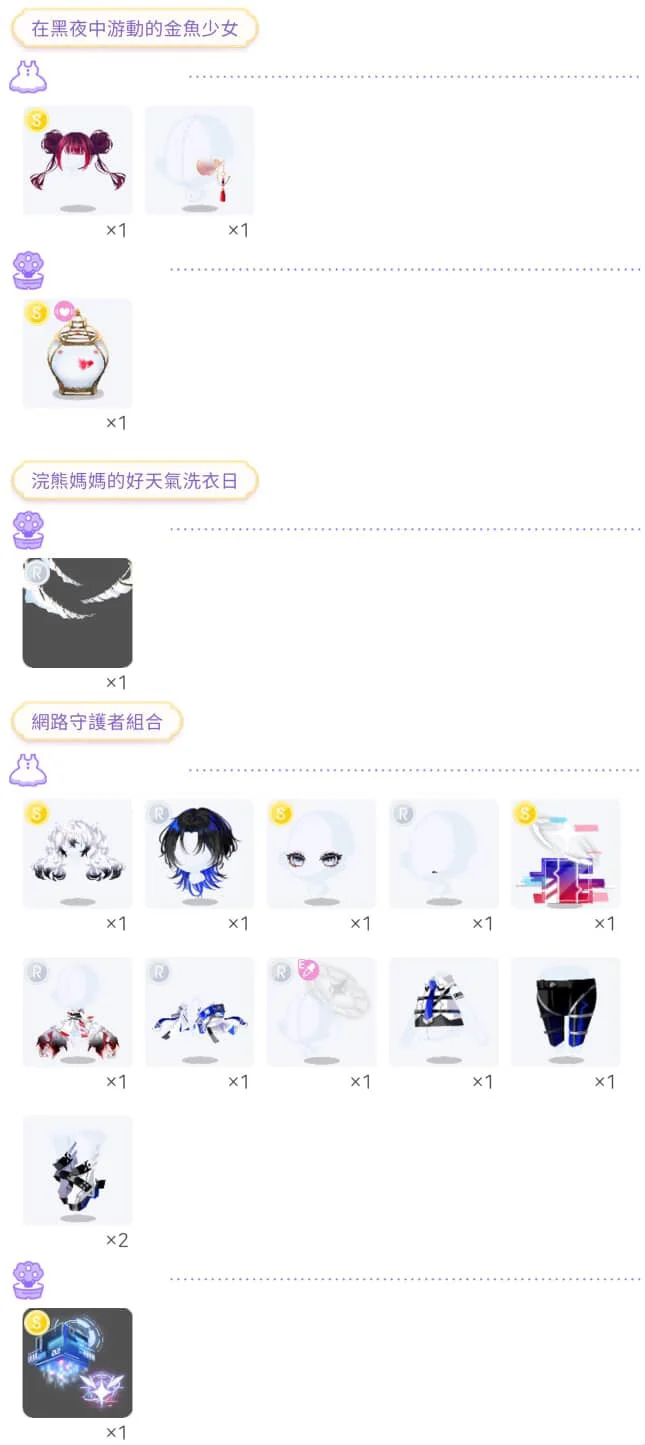645x1445 pixels.
Task: Open the red twin-bun hairstyle item
Action: pos(77,160)
